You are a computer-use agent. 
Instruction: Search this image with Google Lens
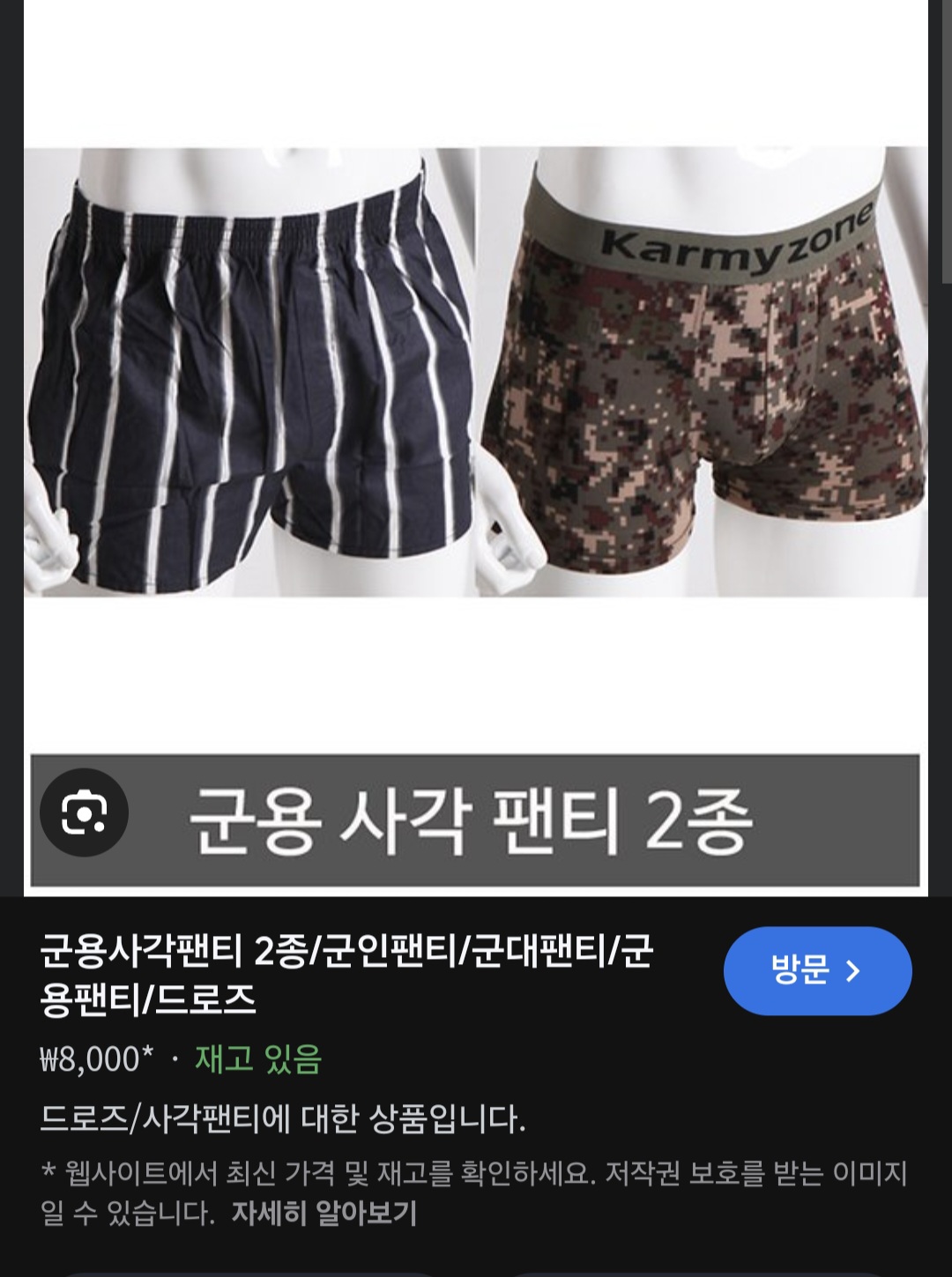pos(84,813)
